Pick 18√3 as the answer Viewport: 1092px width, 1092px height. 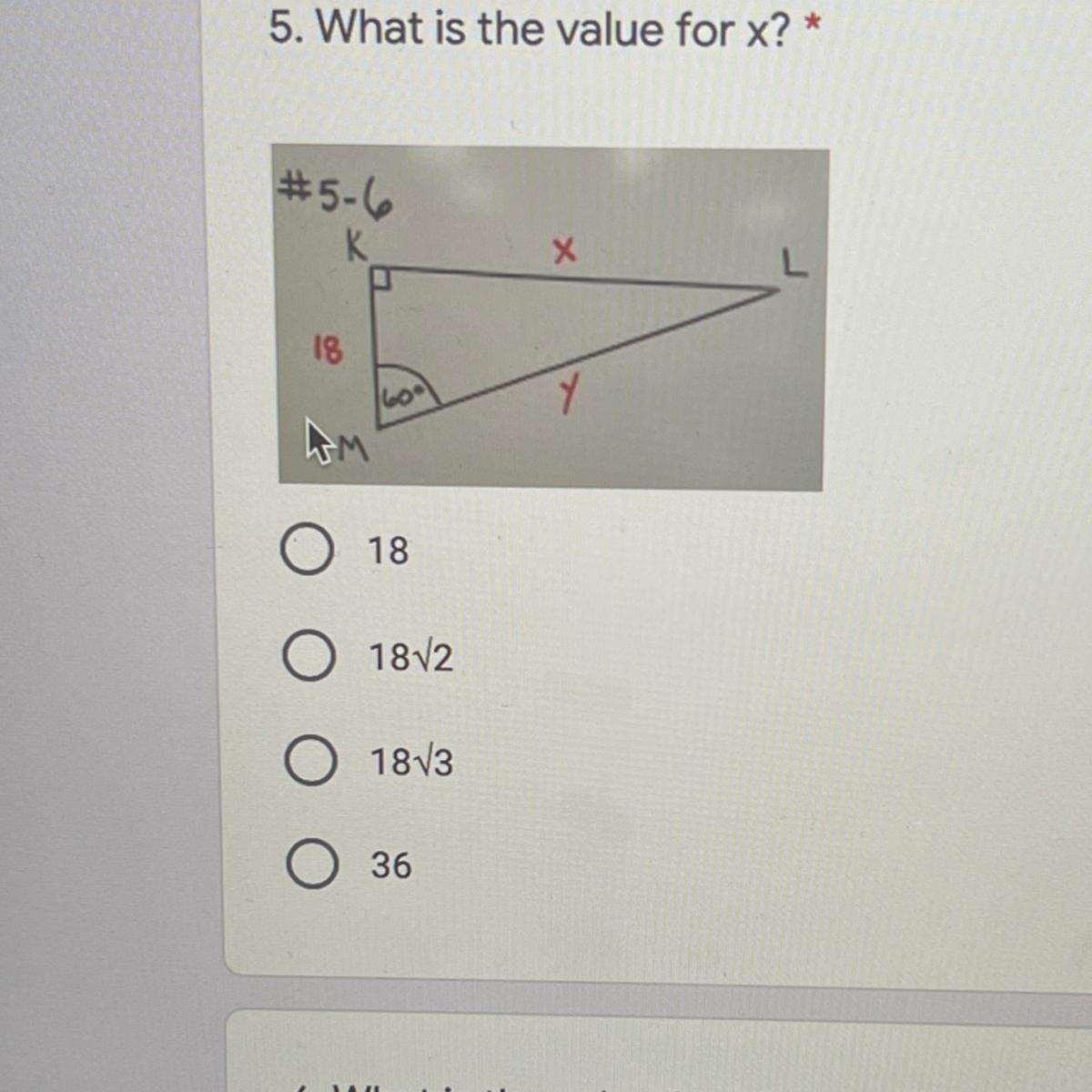(x=310, y=761)
